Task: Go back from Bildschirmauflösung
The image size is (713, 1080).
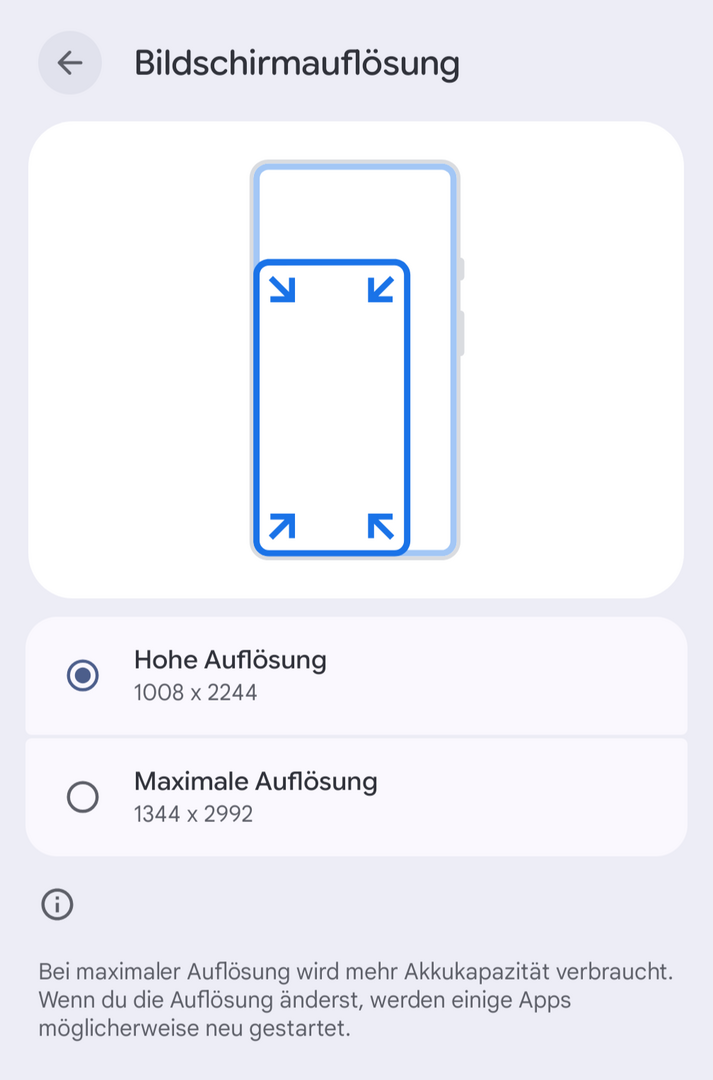Action: click(x=70, y=63)
